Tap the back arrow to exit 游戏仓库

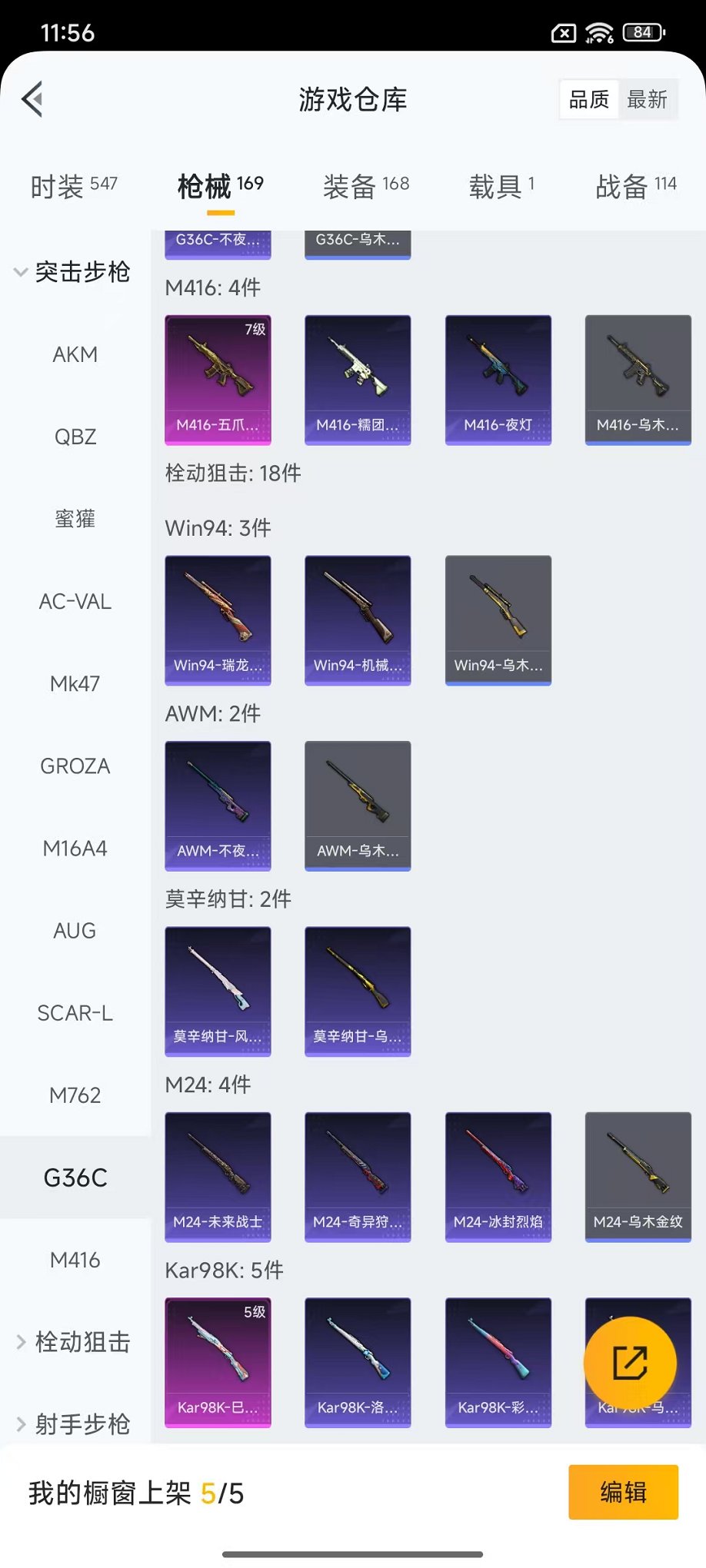31,100
